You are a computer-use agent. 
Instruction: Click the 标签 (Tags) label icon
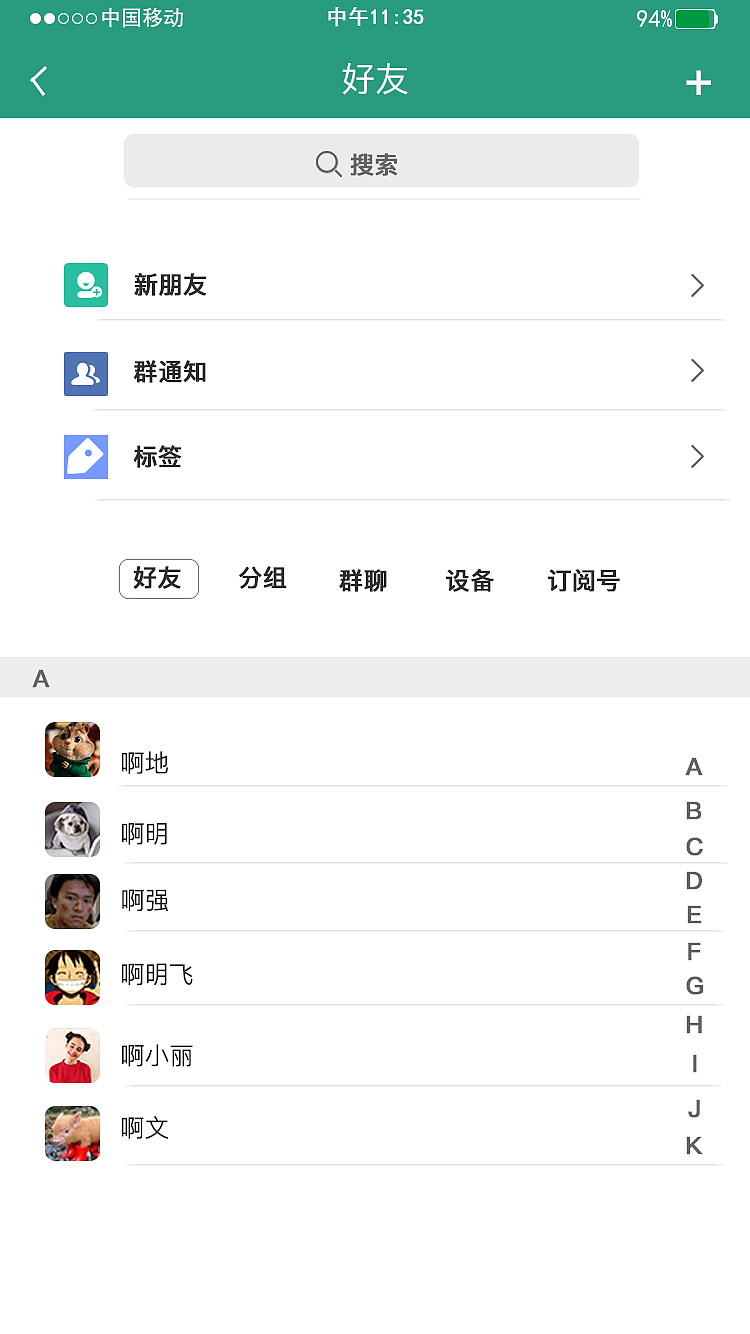(86, 457)
